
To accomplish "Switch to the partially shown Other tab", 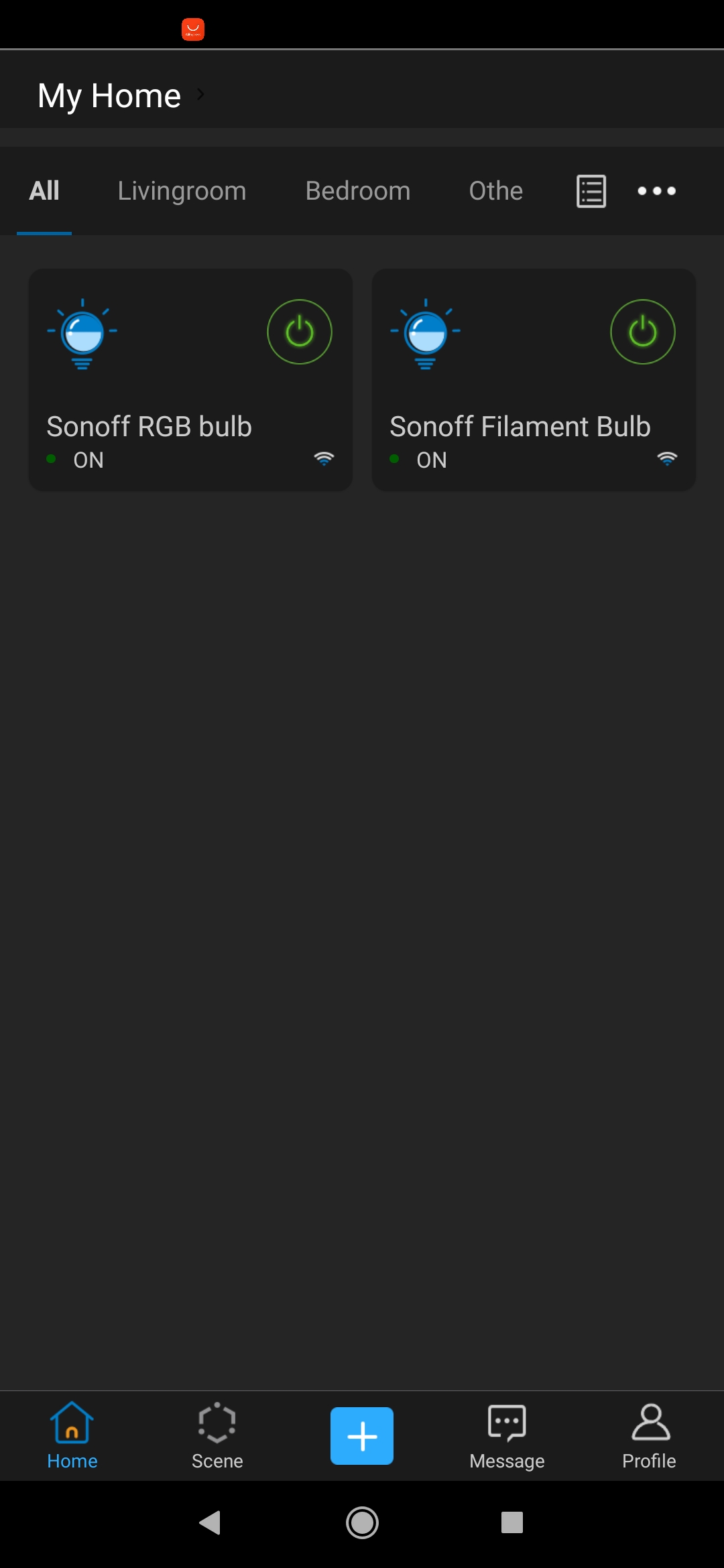I will 496,191.
